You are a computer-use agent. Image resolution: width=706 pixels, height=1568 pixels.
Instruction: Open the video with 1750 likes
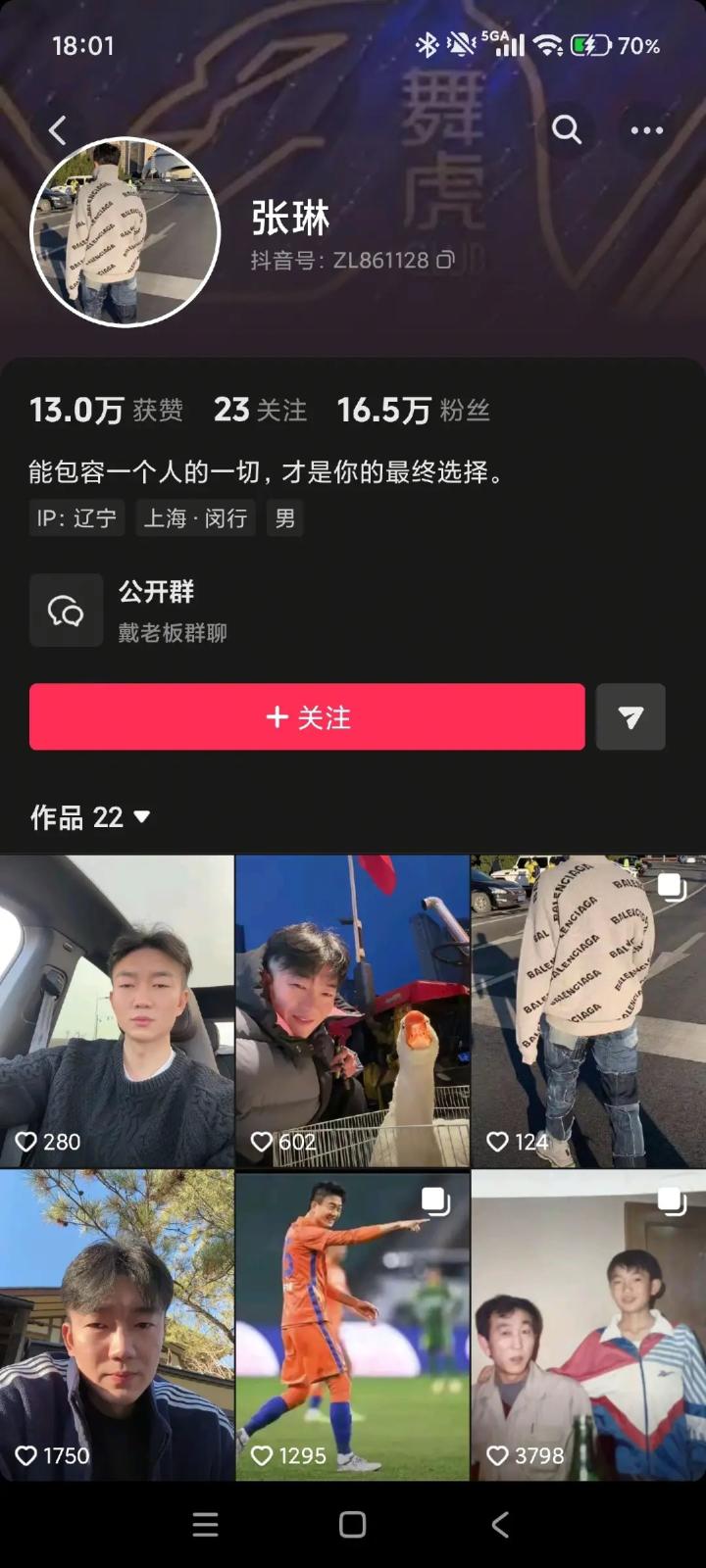[117, 1323]
